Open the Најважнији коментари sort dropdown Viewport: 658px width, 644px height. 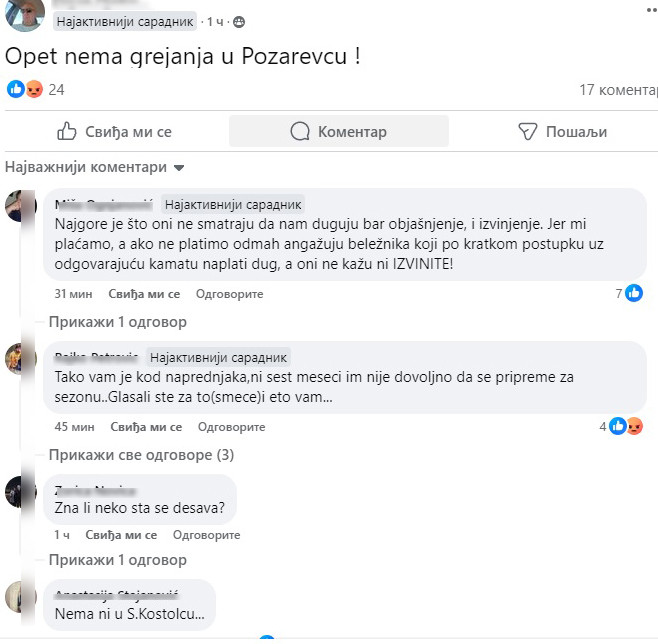coord(95,167)
